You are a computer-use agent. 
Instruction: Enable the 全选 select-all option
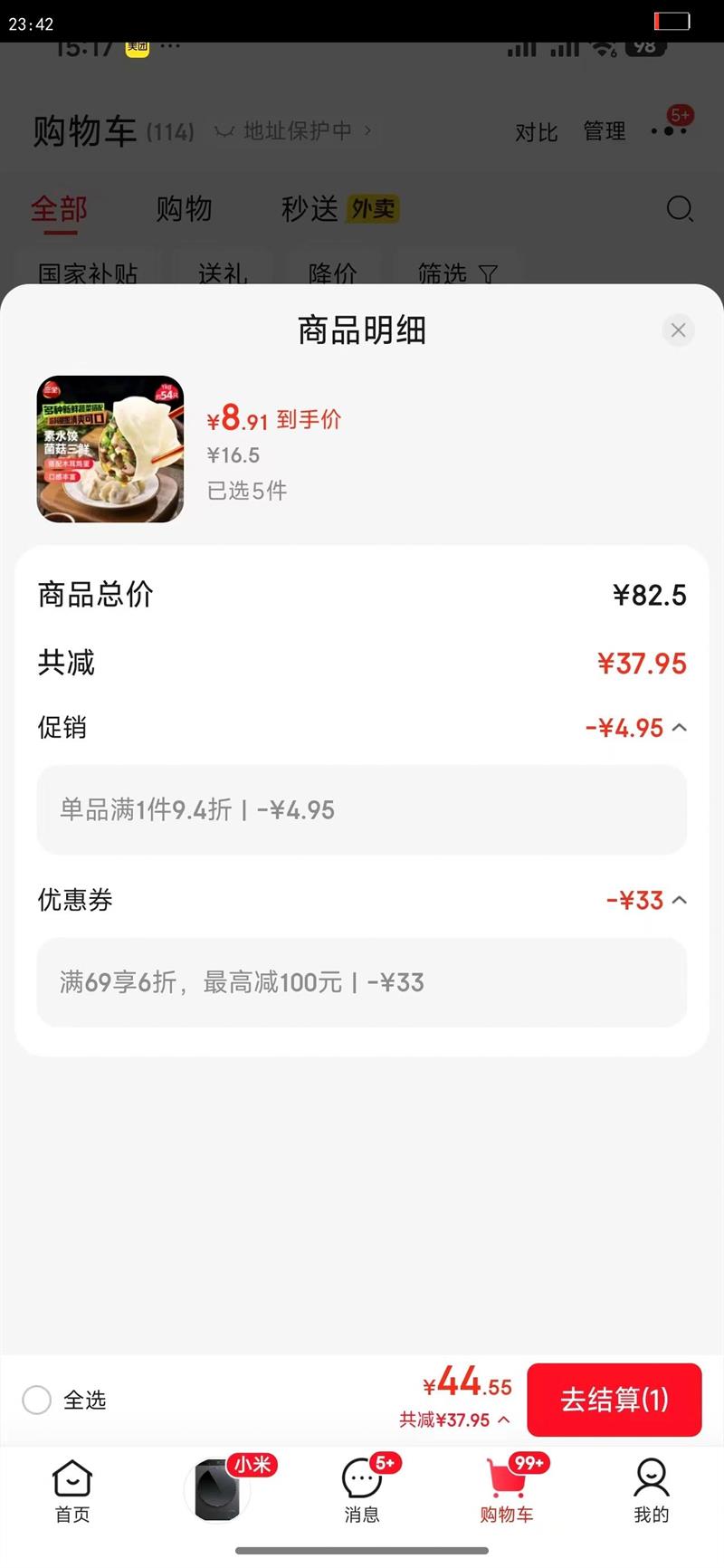coord(36,1400)
